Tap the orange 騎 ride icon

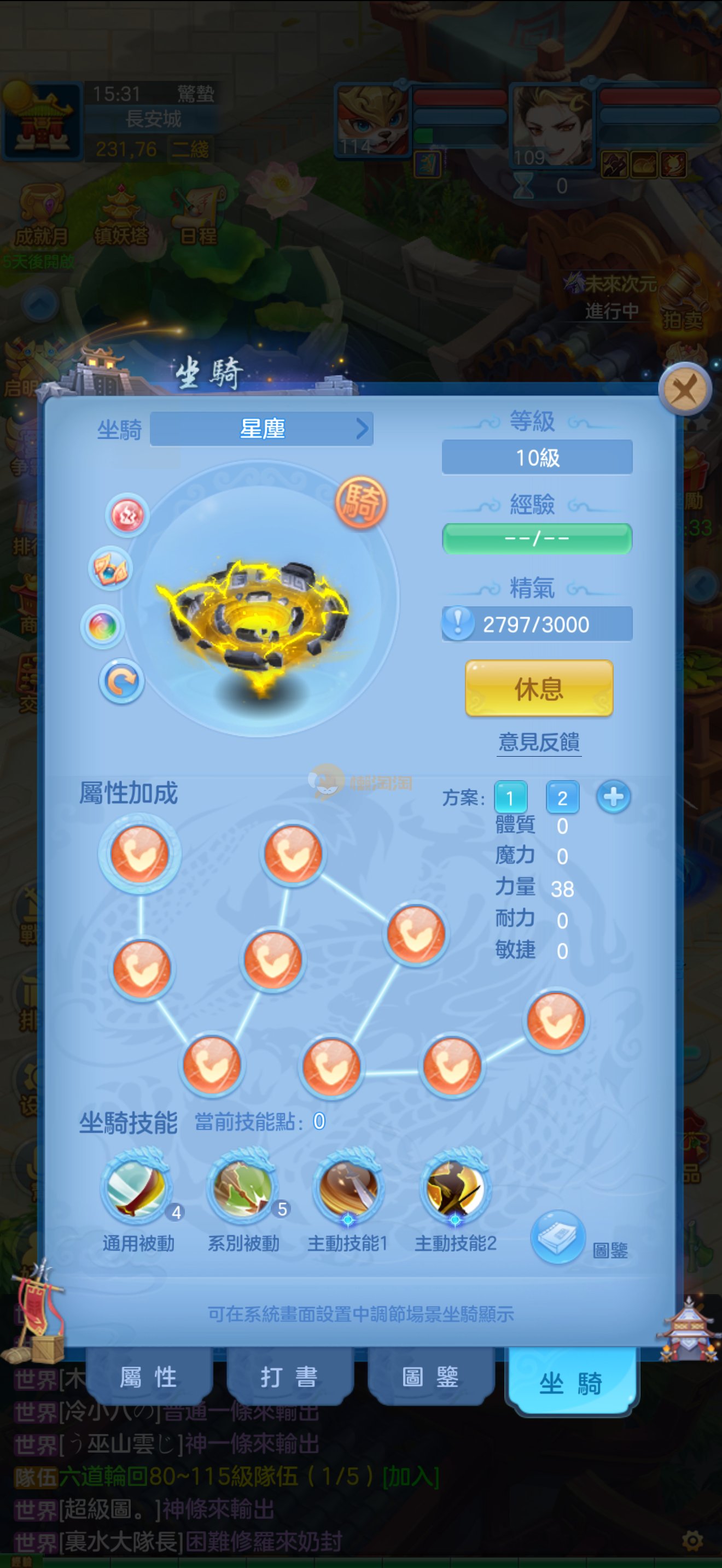(361, 502)
